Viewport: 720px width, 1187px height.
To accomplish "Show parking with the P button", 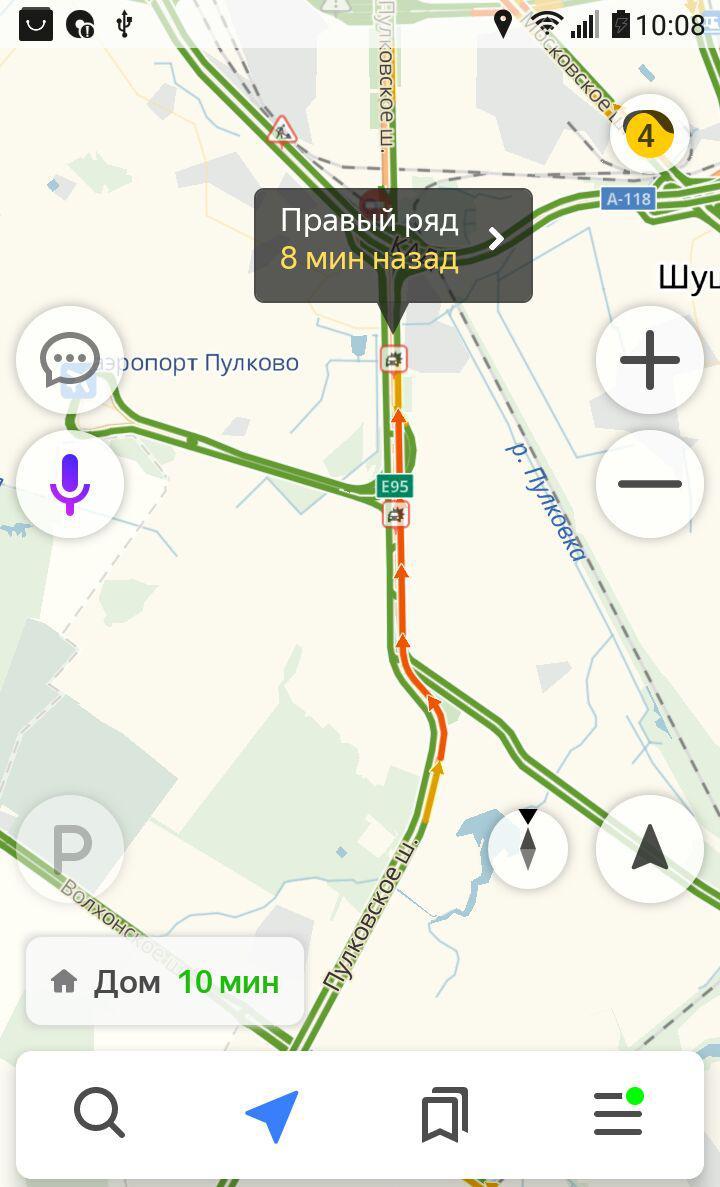I will point(69,849).
